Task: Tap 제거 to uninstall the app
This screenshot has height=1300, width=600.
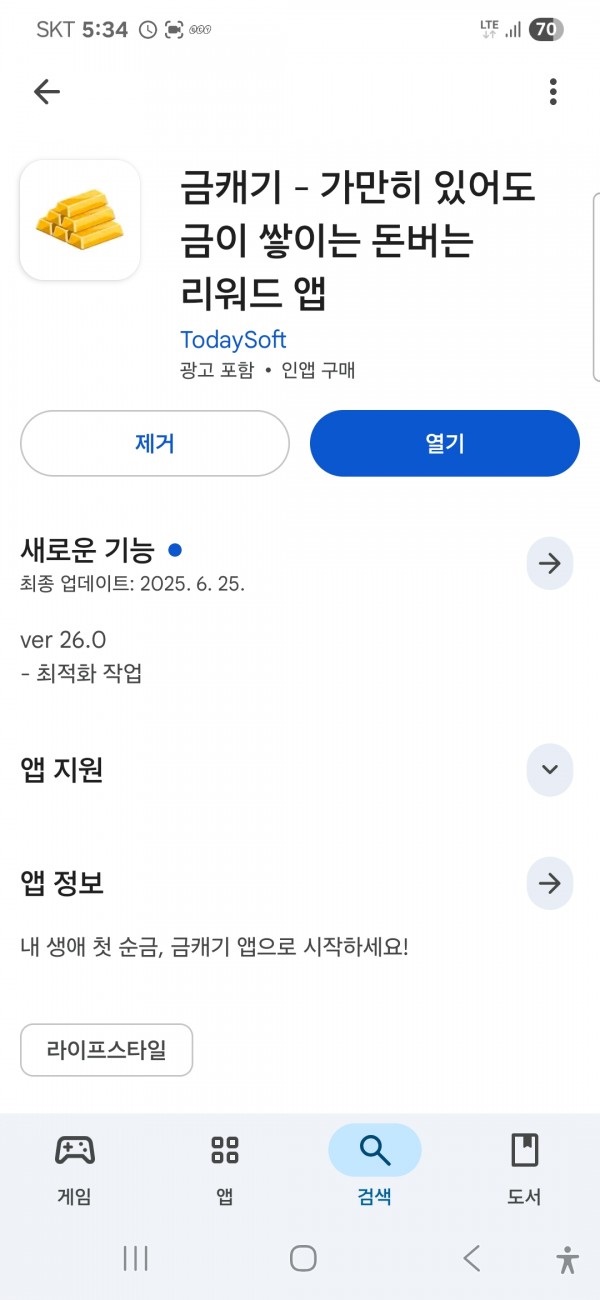Action: pos(155,443)
